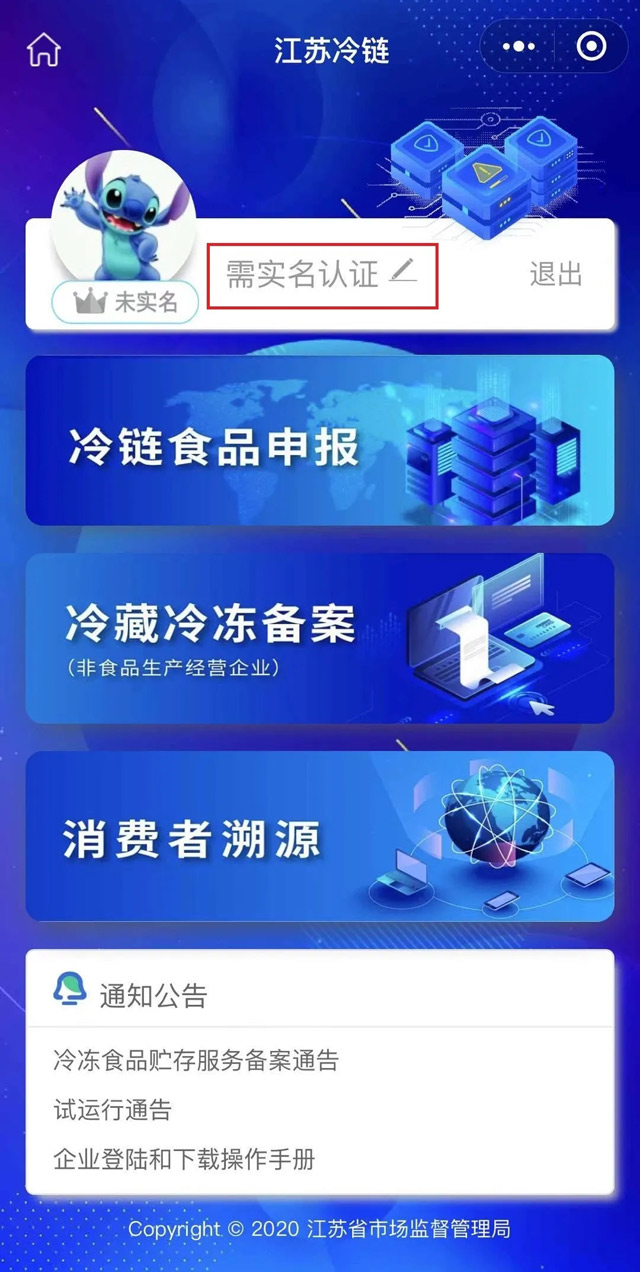Open 企业登陆和下载操作手册 notice
The image size is (640, 1272).
(x=184, y=1160)
